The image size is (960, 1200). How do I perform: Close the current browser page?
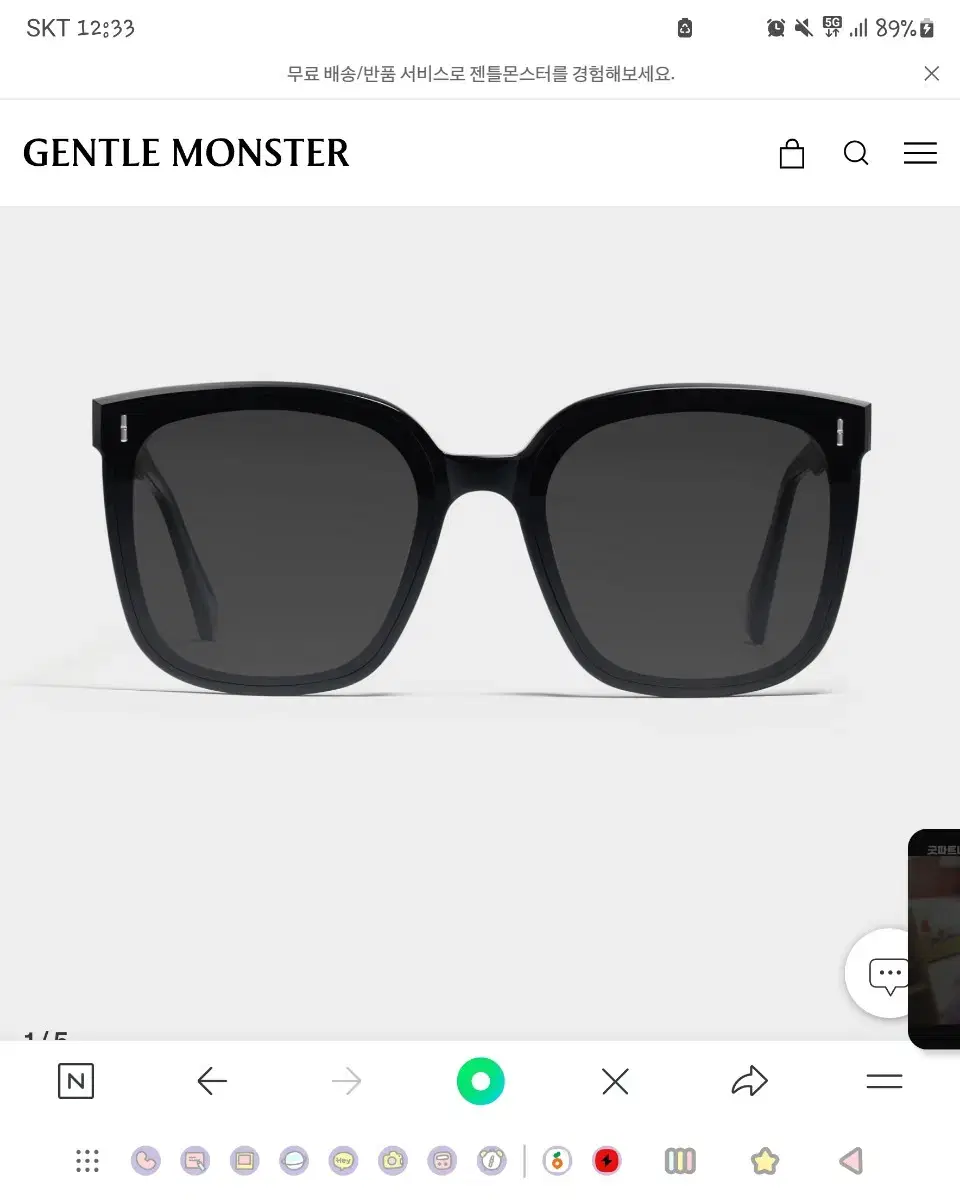pyautogui.click(x=615, y=1081)
